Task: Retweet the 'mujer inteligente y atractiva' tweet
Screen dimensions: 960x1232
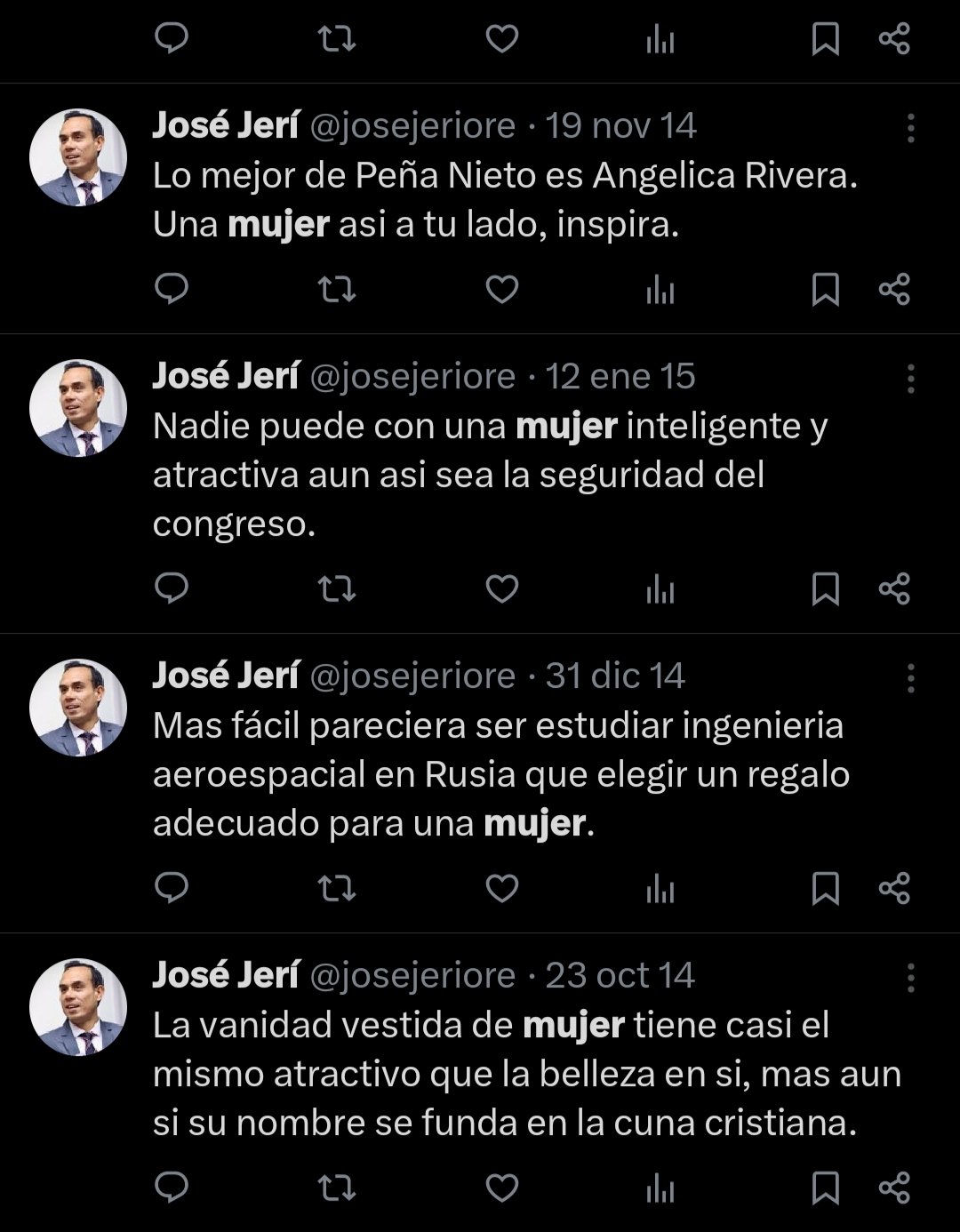Action: pos(337,588)
